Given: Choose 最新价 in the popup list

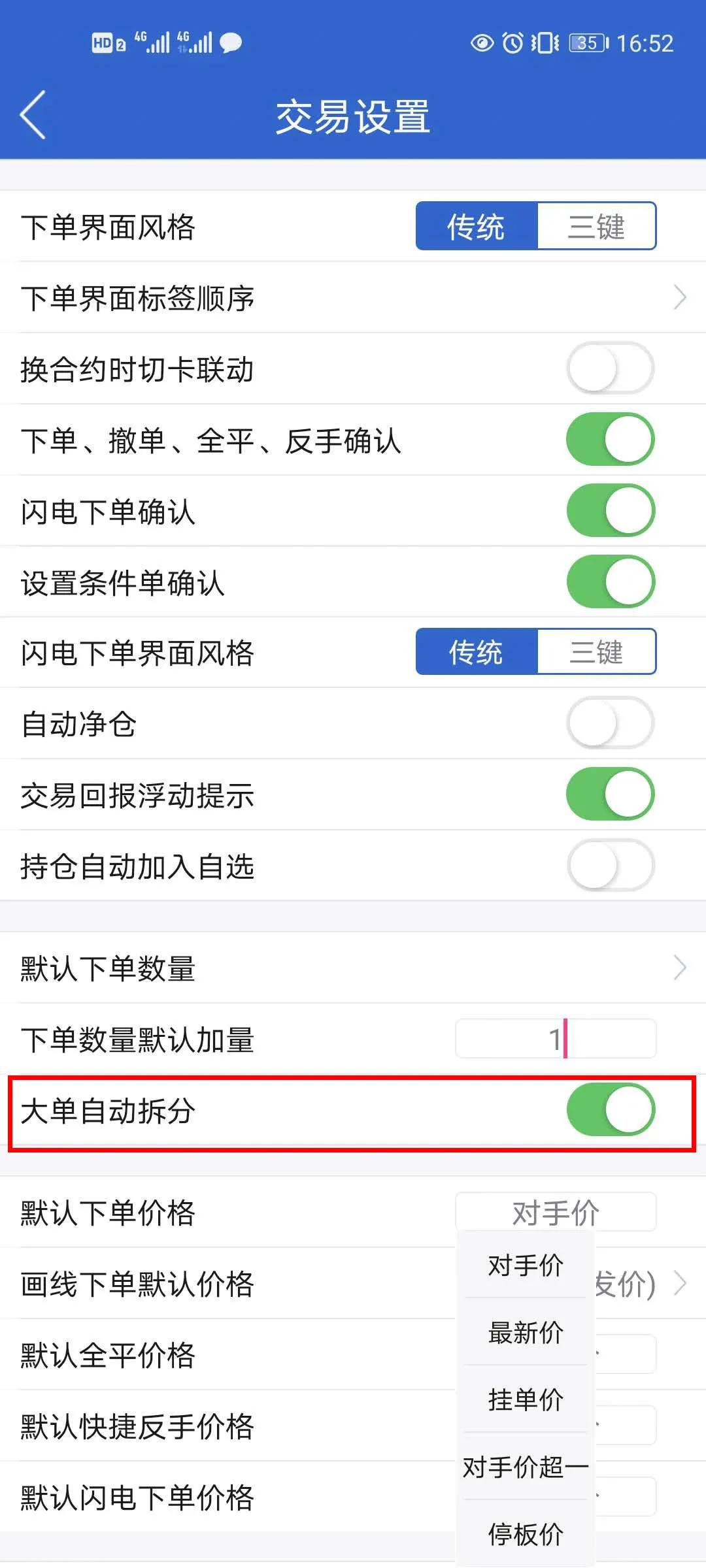Looking at the screenshot, I should pos(524,1333).
